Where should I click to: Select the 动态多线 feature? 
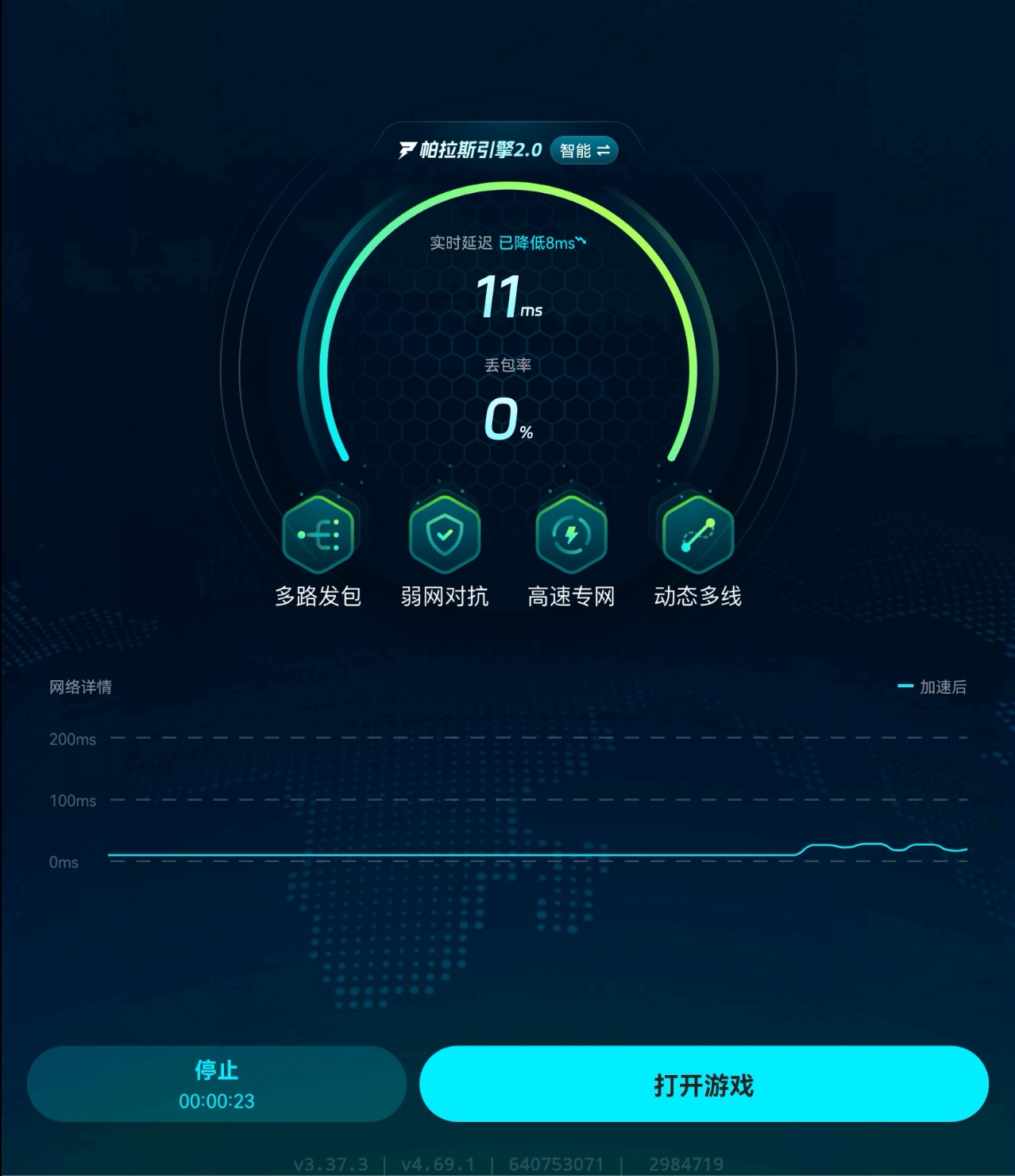click(697, 536)
